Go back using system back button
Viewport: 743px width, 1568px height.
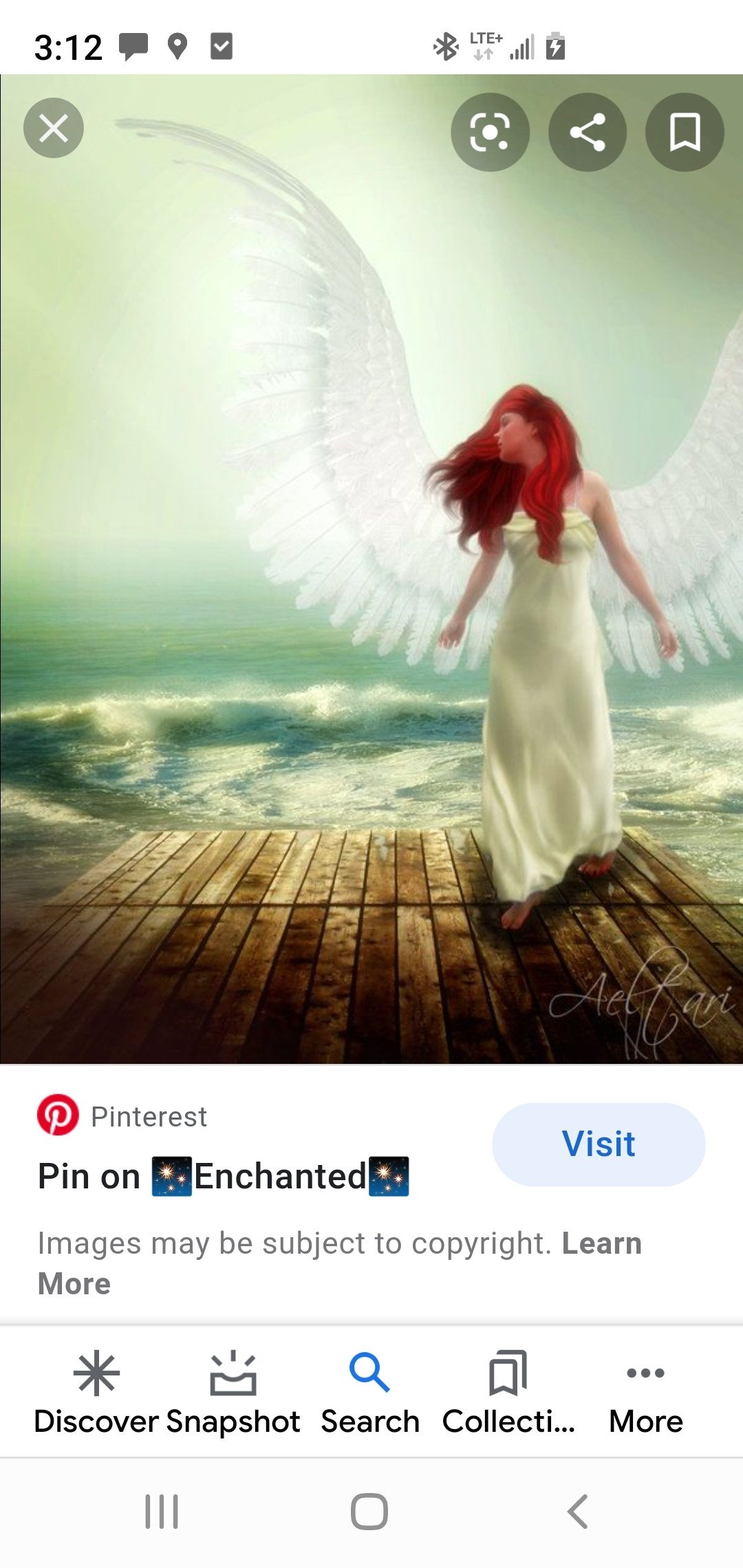(x=578, y=1512)
